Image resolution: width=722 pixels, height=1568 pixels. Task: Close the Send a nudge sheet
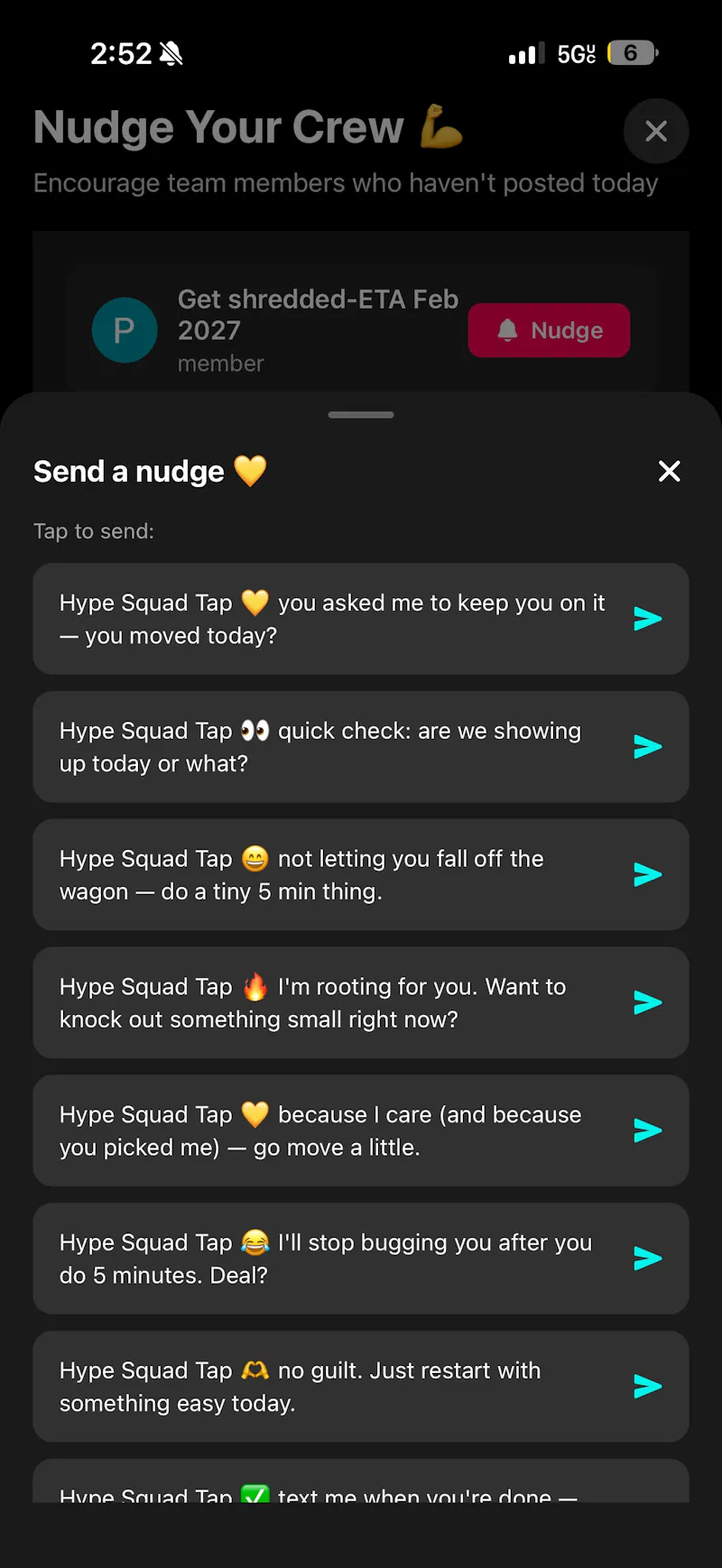(669, 471)
